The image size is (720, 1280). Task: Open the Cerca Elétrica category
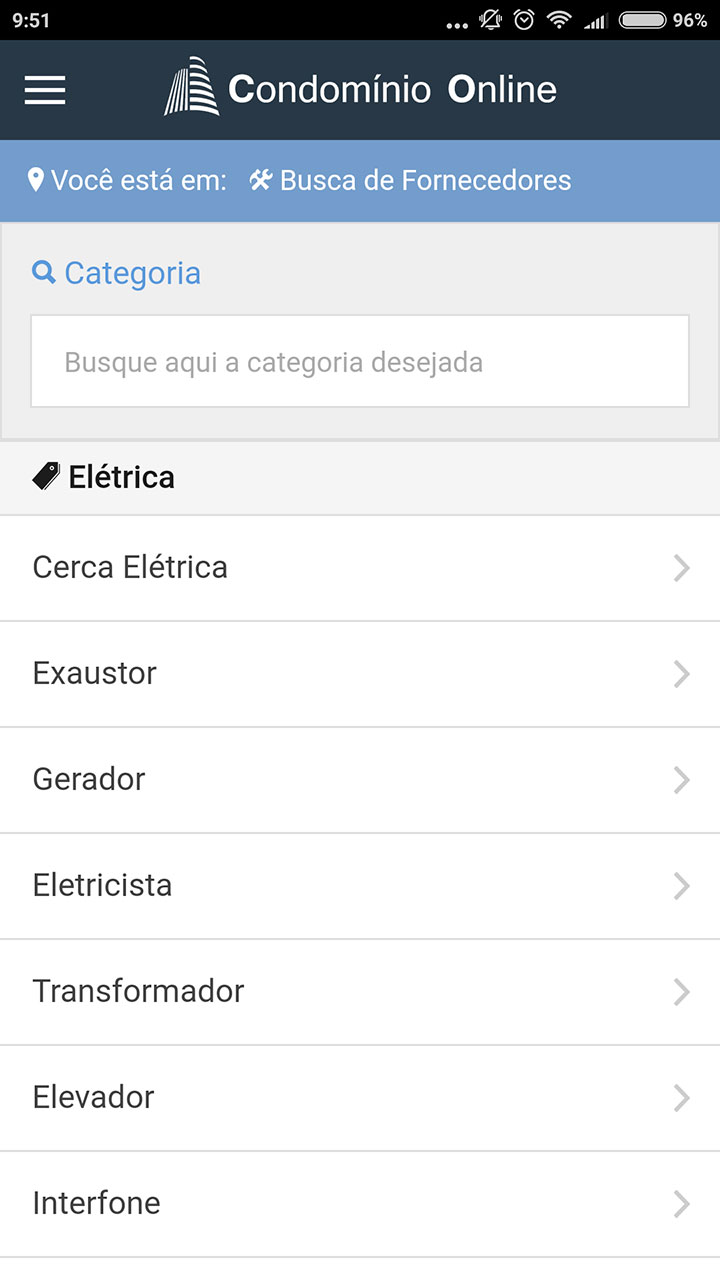coord(360,568)
